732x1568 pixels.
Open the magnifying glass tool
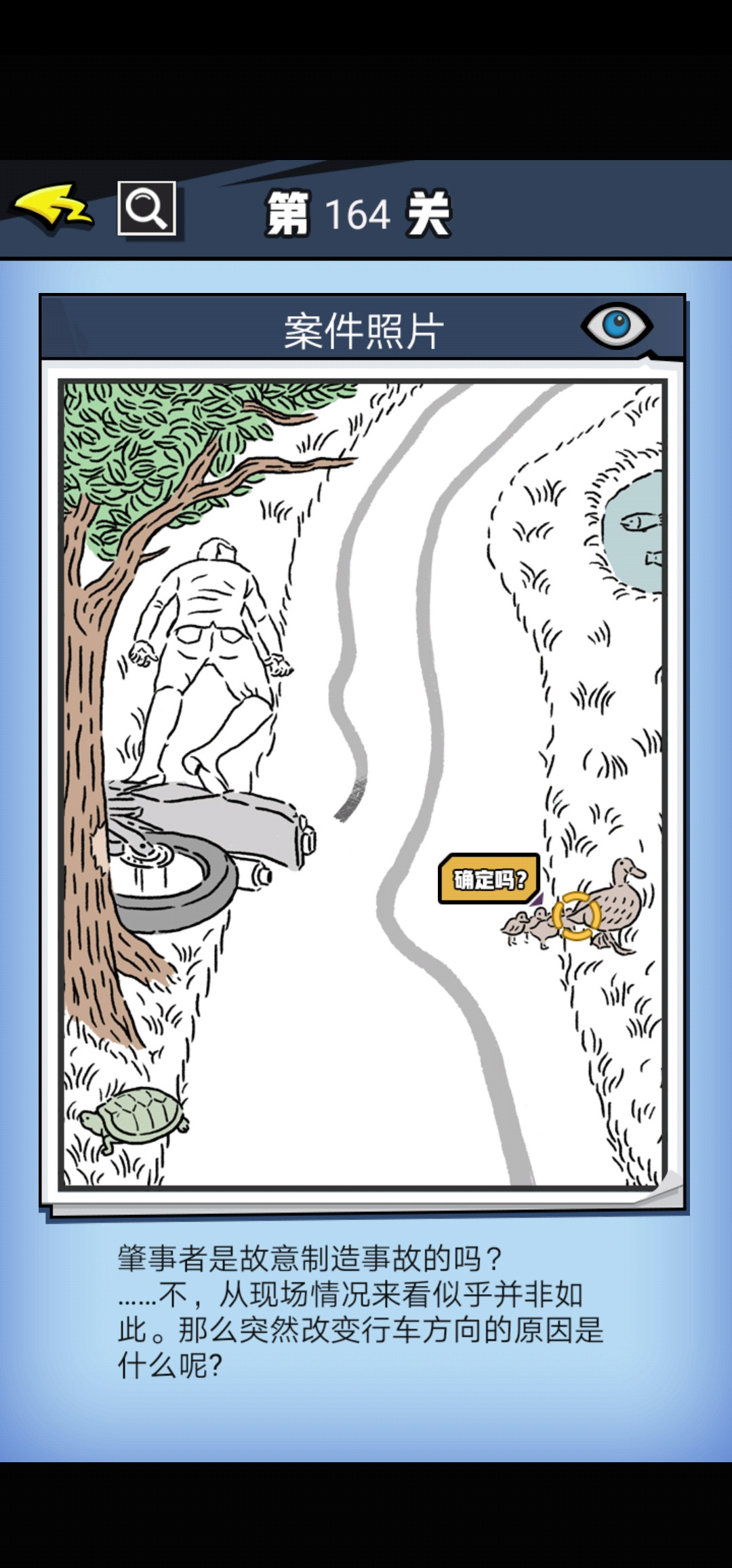click(x=147, y=208)
